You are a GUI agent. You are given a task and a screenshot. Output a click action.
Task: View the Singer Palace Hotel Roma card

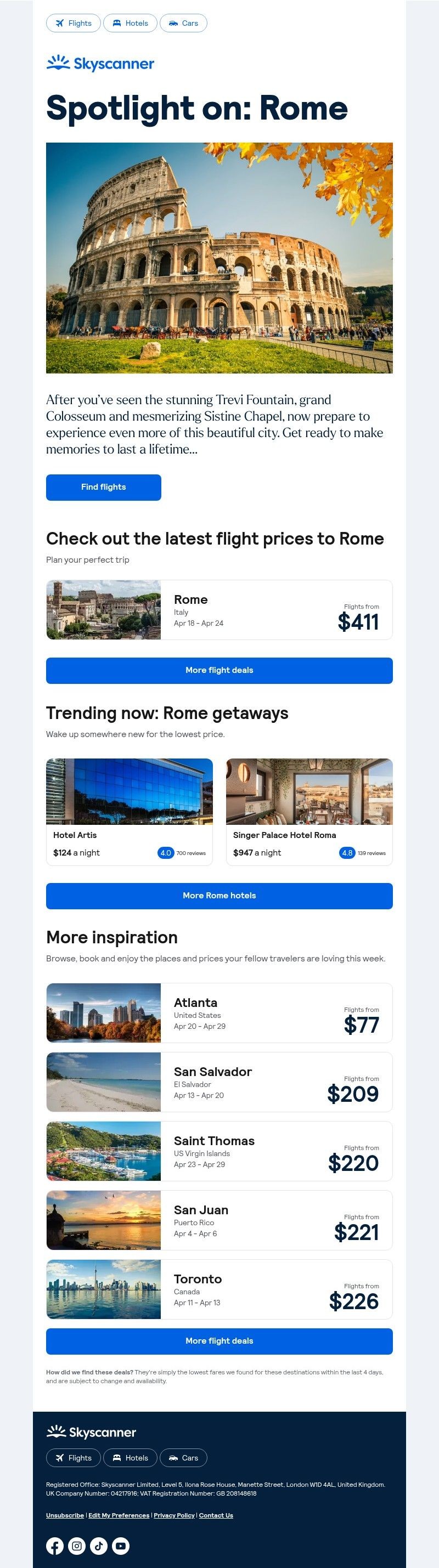[x=309, y=811]
